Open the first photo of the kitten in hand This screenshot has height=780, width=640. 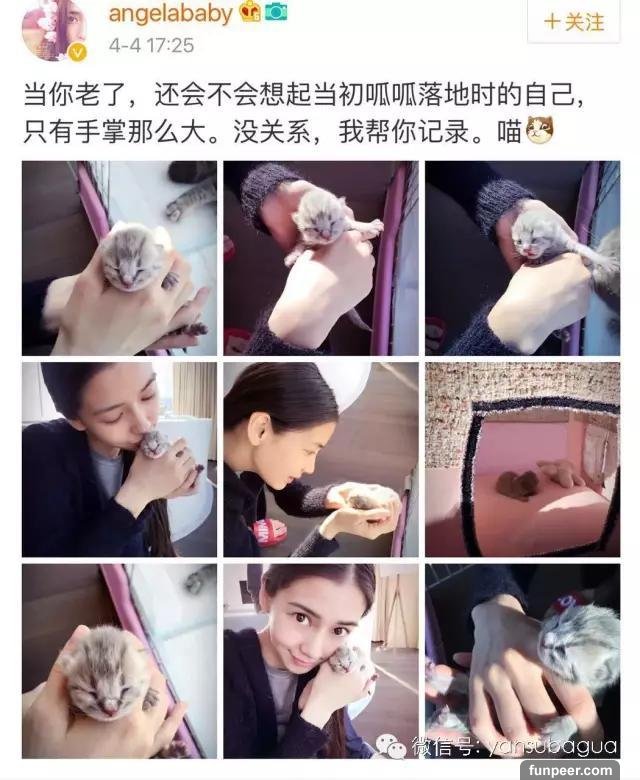click(119, 258)
